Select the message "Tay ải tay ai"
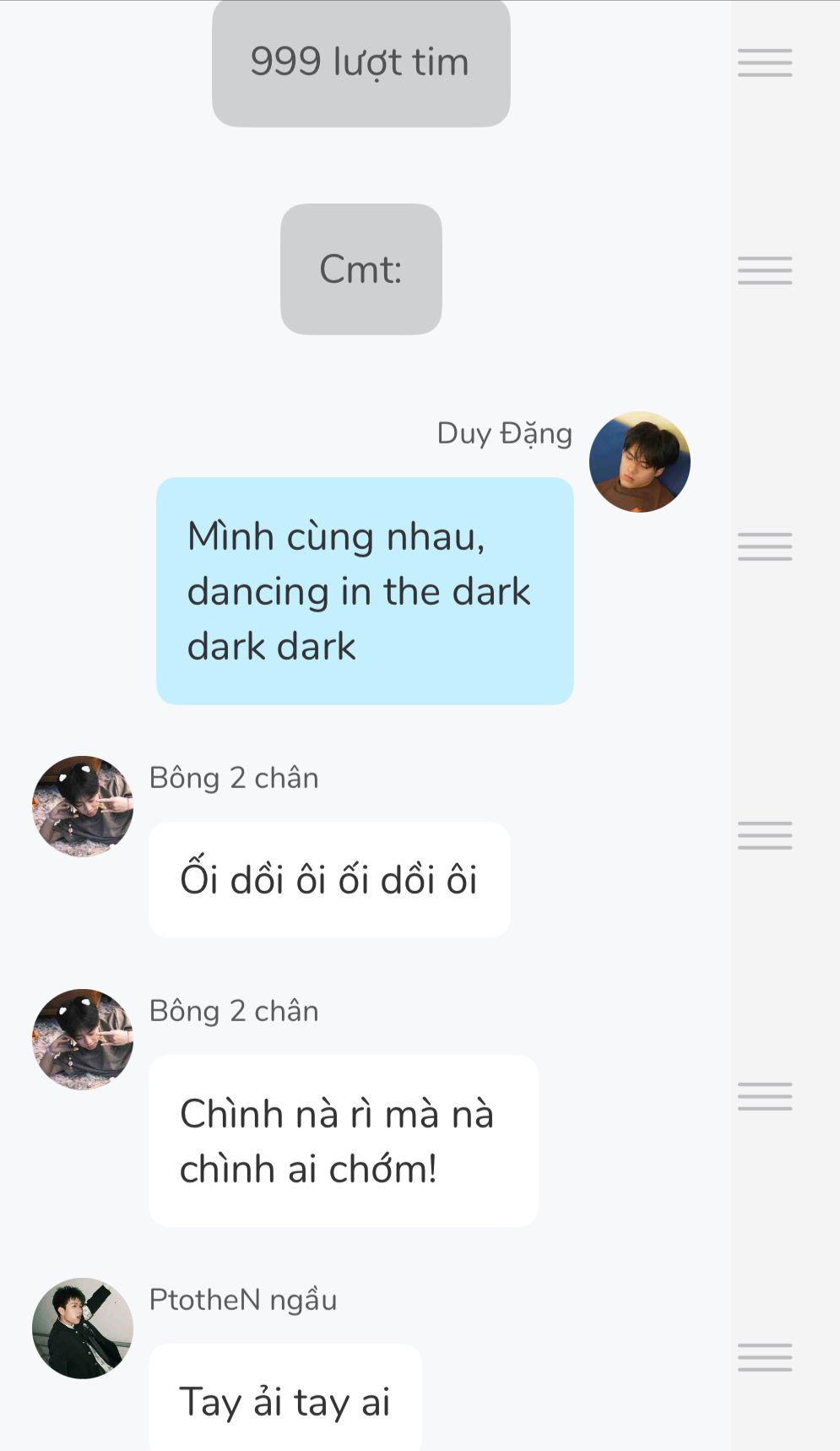This screenshot has height=1451, width=840. click(x=285, y=1398)
